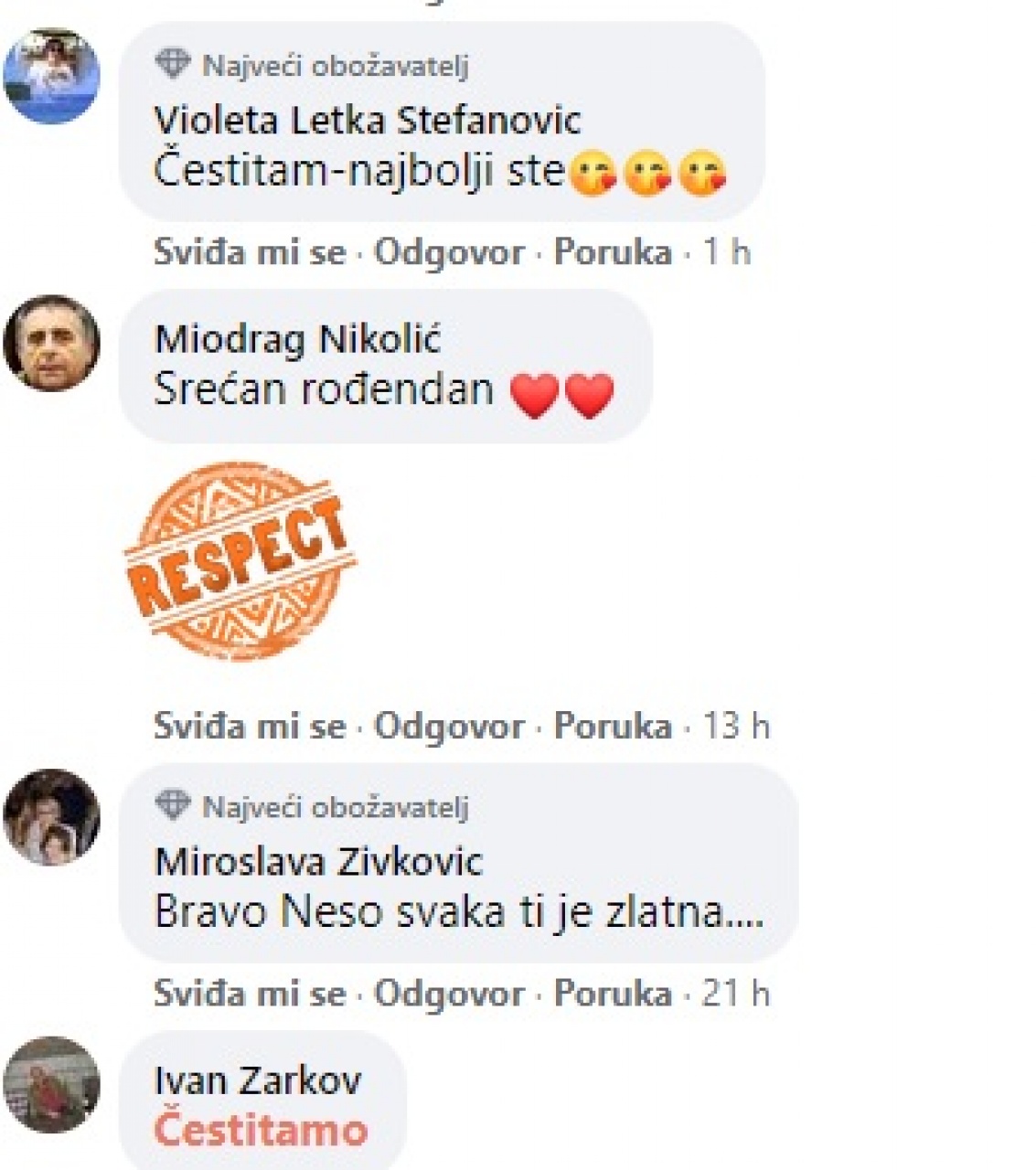Open Violeta Letka Stefanovic's profile name
1036x1170 pixels.
click(x=367, y=121)
